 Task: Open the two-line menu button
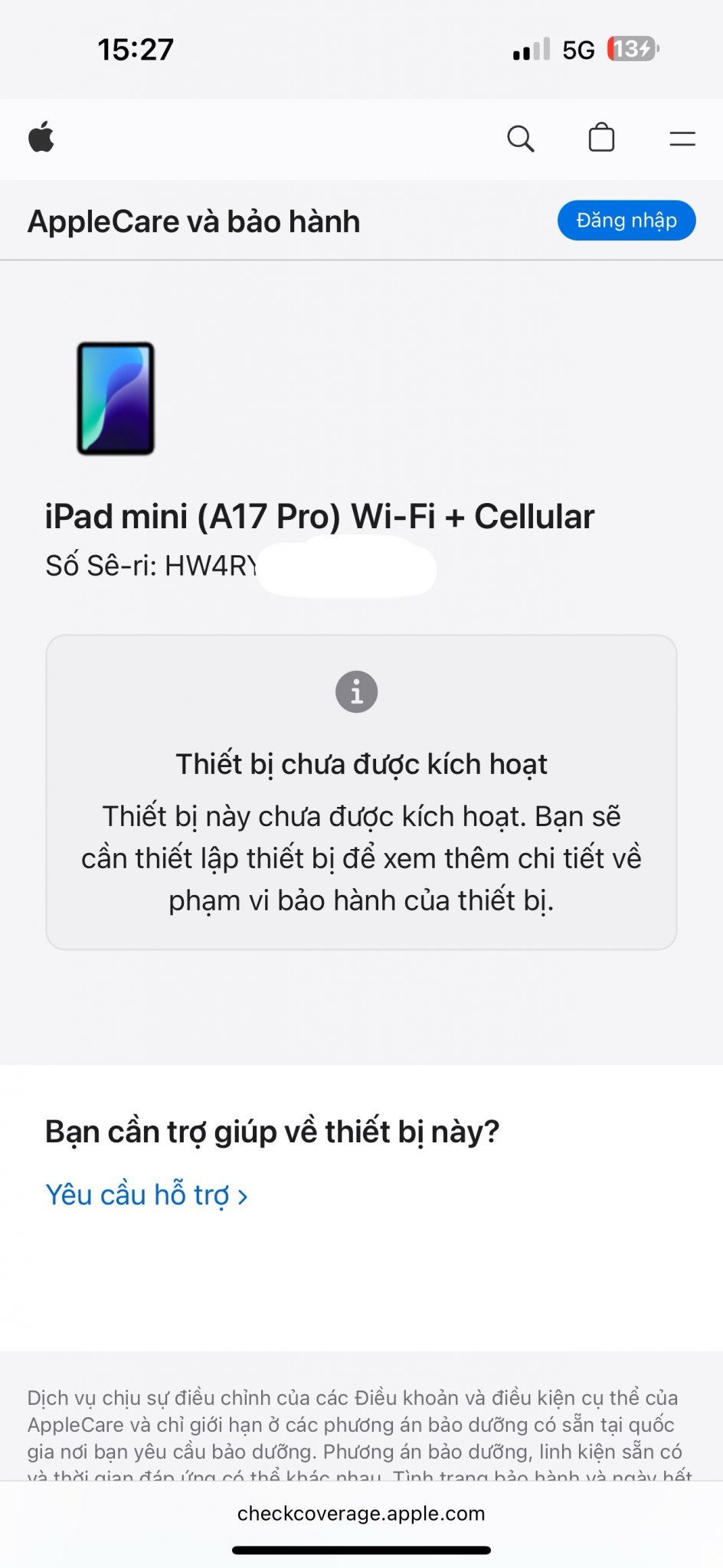point(682,139)
